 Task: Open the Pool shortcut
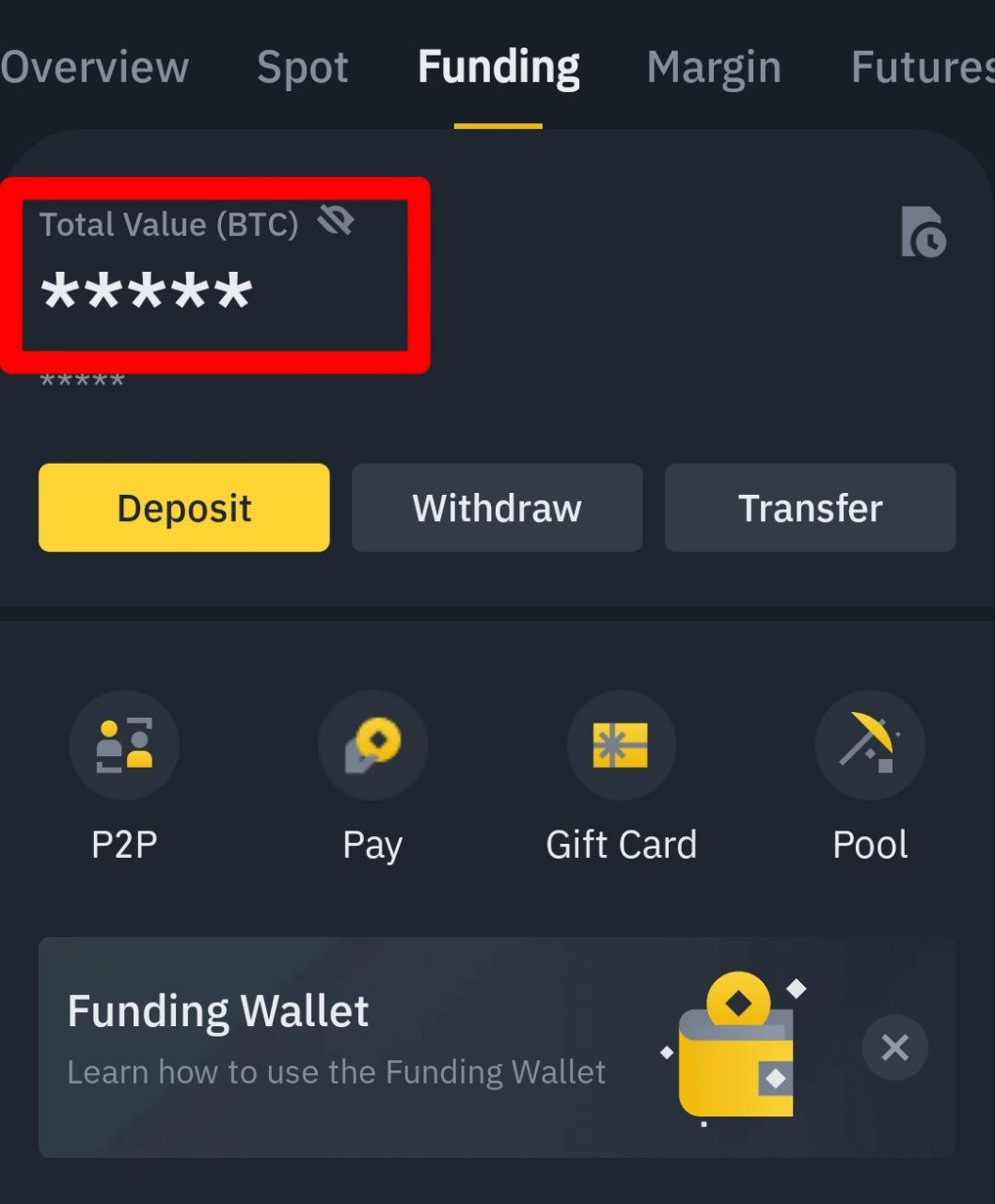point(870,746)
